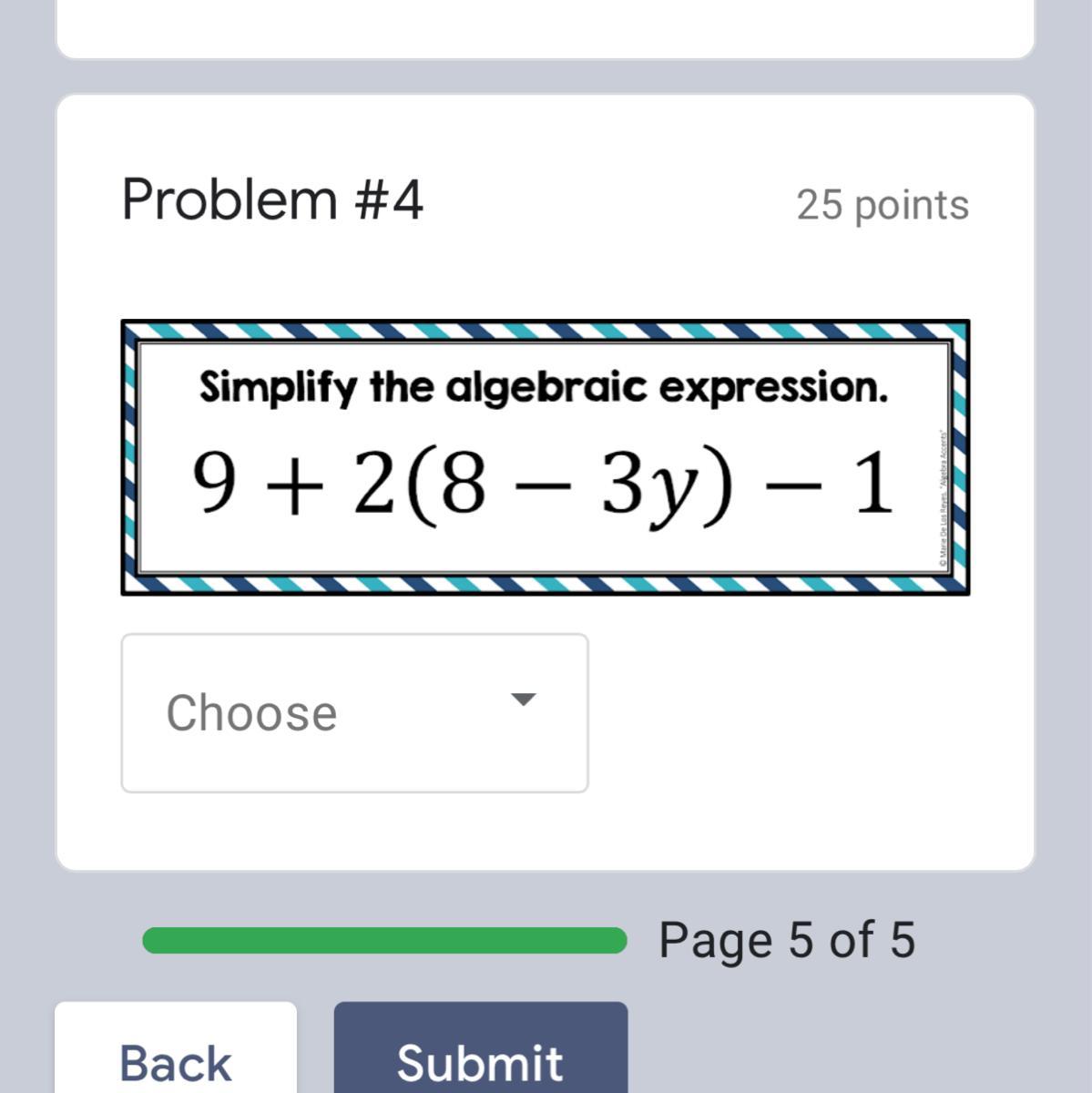Open the Choose answer dropdown
Screen dimensions: 1092x1093
pos(354,712)
